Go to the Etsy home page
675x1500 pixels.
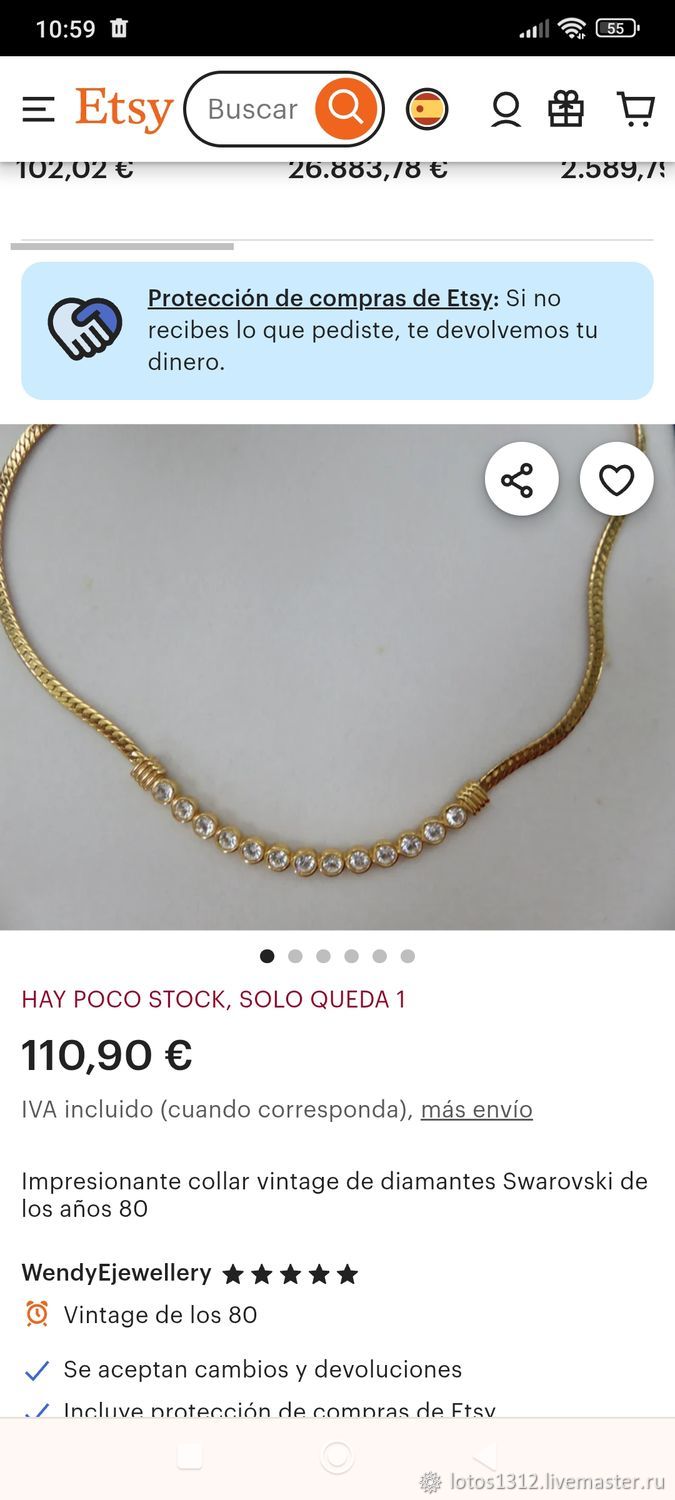pyautogui.click(x=124, y=109)
